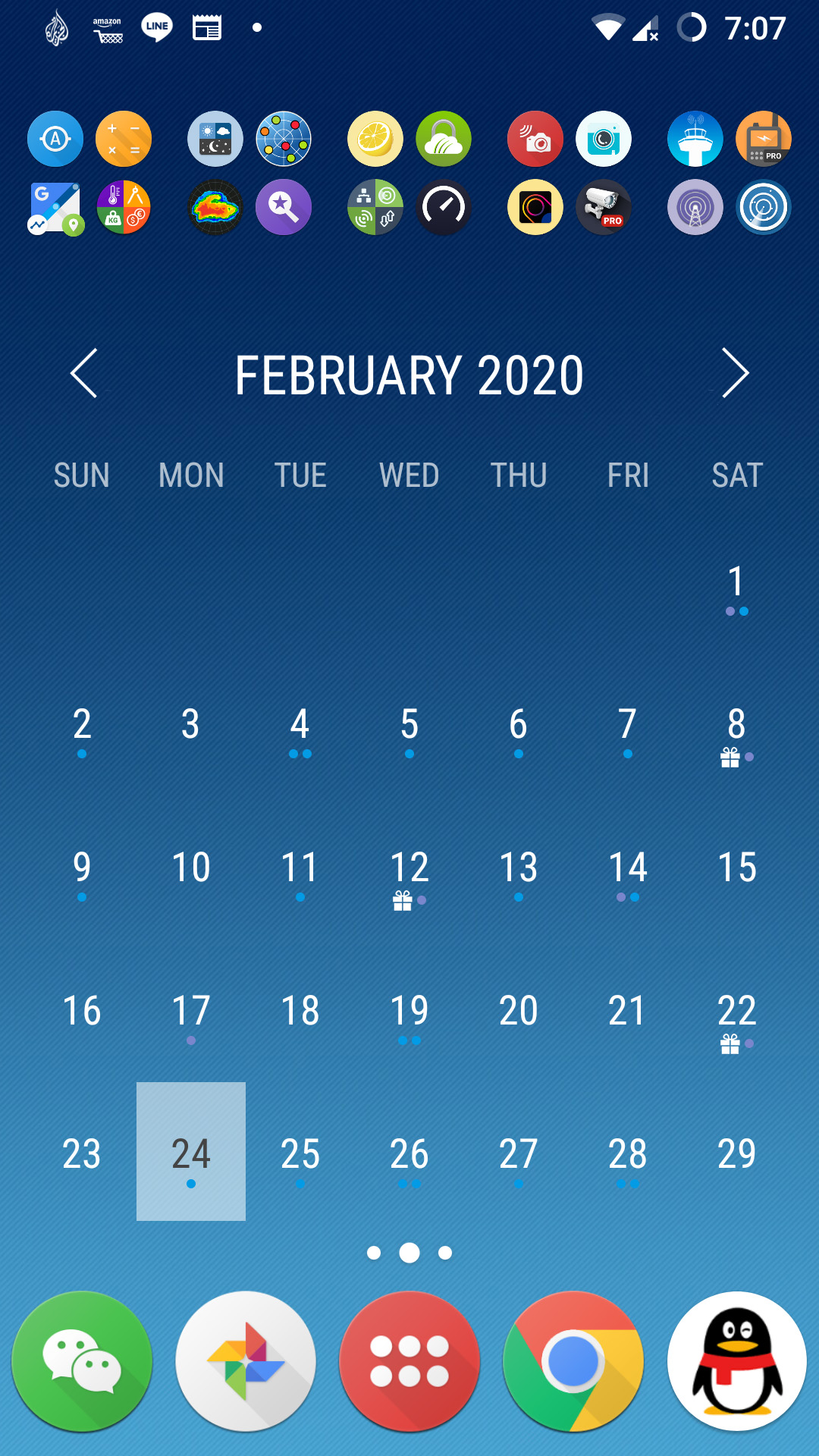Open the app drawer
This screenshot has width=819, height=1456.
click(409, 1361)
